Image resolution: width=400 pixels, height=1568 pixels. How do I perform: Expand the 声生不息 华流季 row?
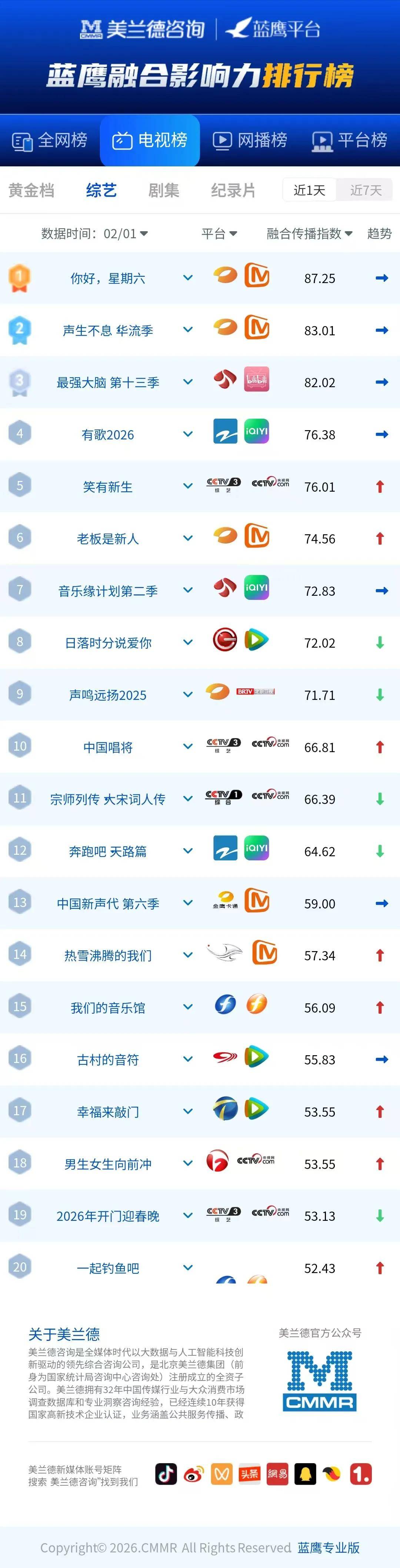(188, 330)
